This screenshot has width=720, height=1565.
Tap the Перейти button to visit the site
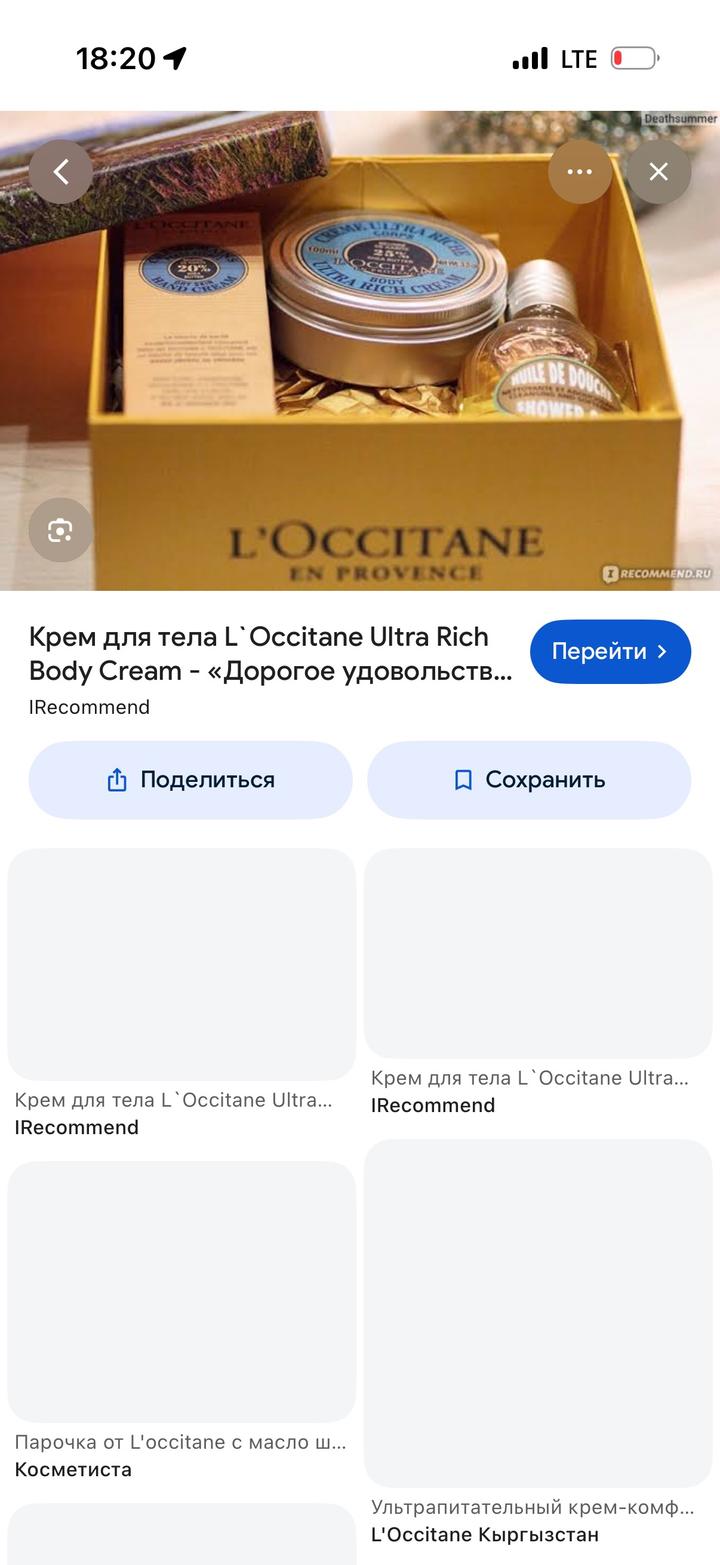[610, 651]
